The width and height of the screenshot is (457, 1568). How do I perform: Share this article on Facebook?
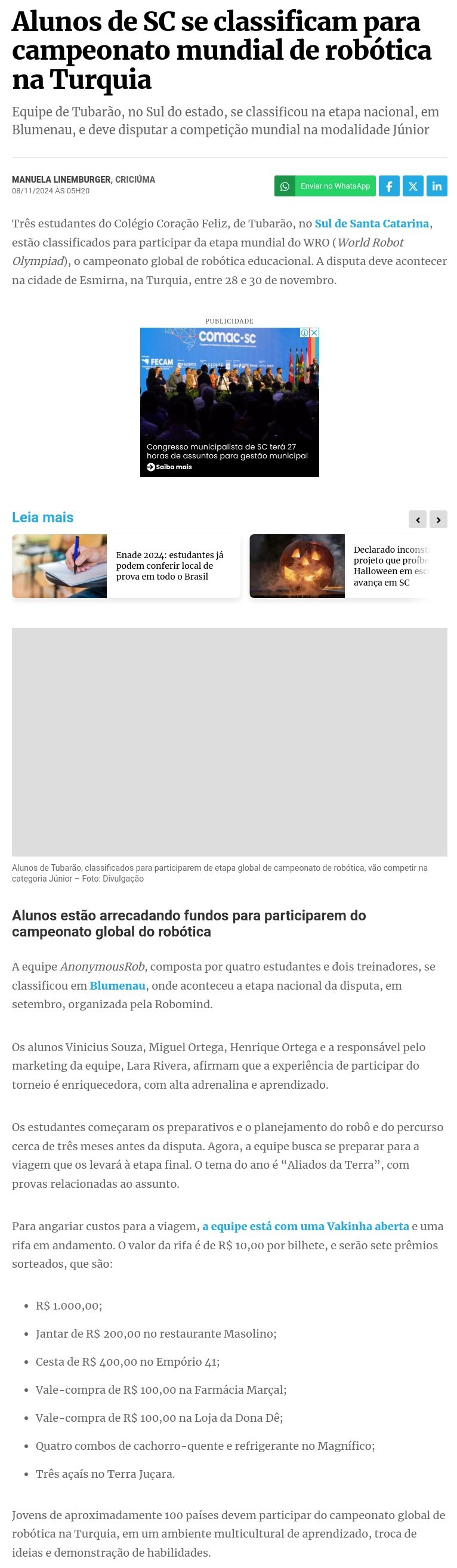(389, 186)
